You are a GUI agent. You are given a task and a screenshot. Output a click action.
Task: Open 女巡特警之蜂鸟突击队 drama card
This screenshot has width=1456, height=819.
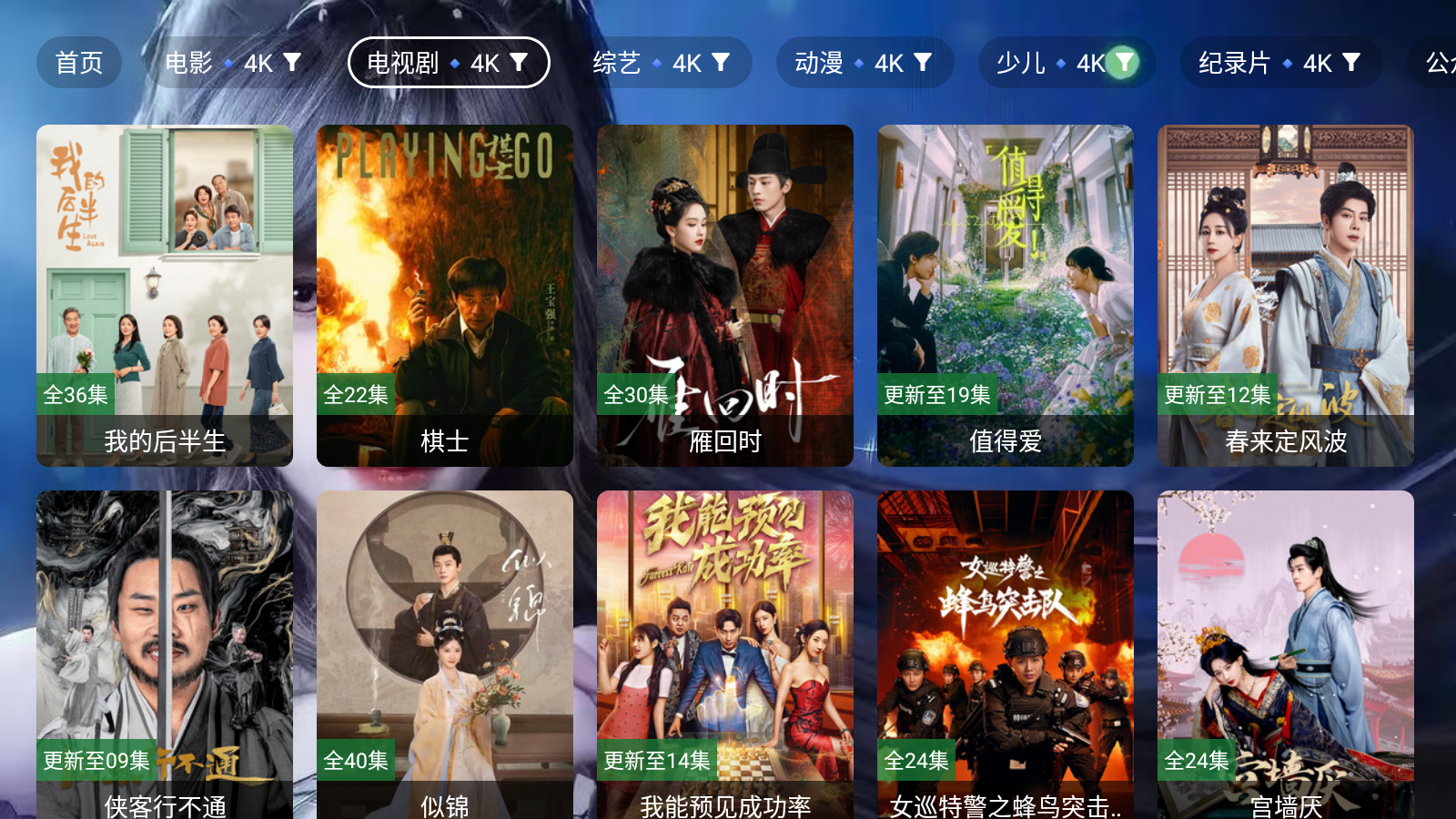1006,655
